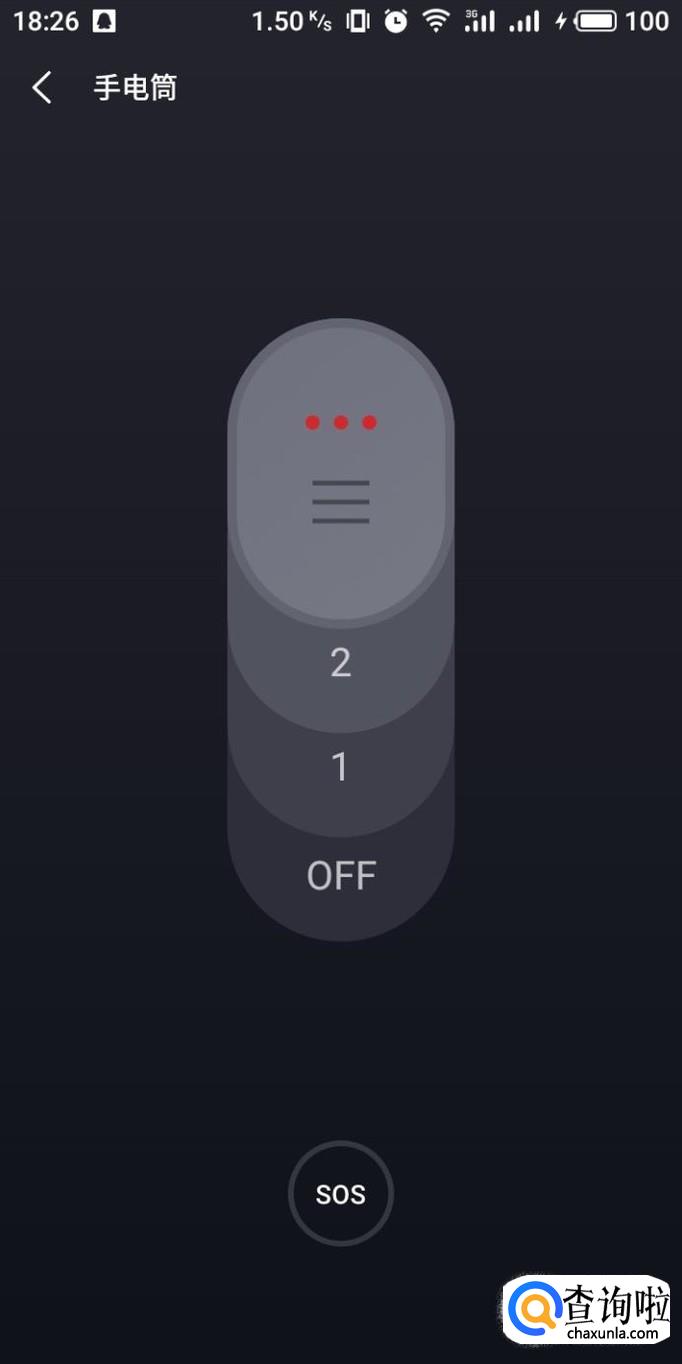Turn the flashlight OFF
682x1364 pixels.
[x=340, y=876]
